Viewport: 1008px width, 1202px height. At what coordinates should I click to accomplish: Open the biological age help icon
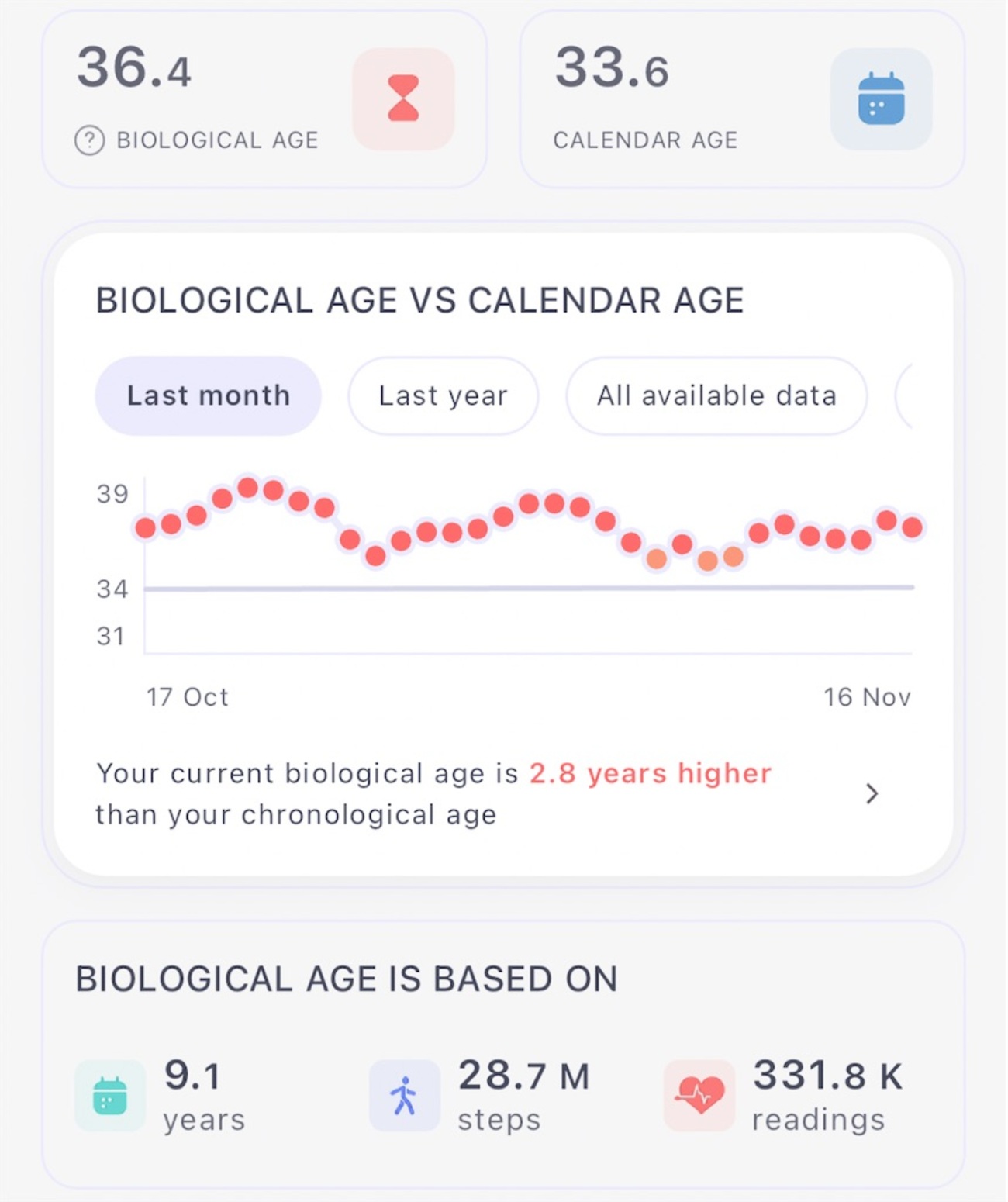[x=89, y=141]
